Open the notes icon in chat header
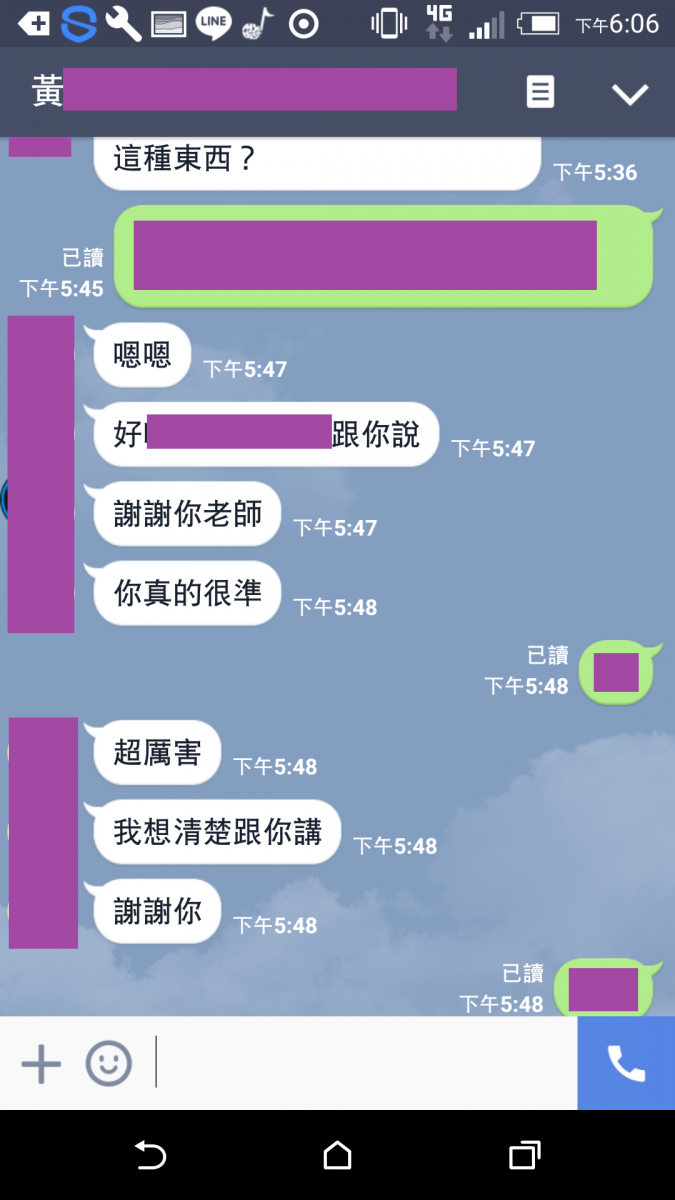675x1200 pixels. click(540, 93)
